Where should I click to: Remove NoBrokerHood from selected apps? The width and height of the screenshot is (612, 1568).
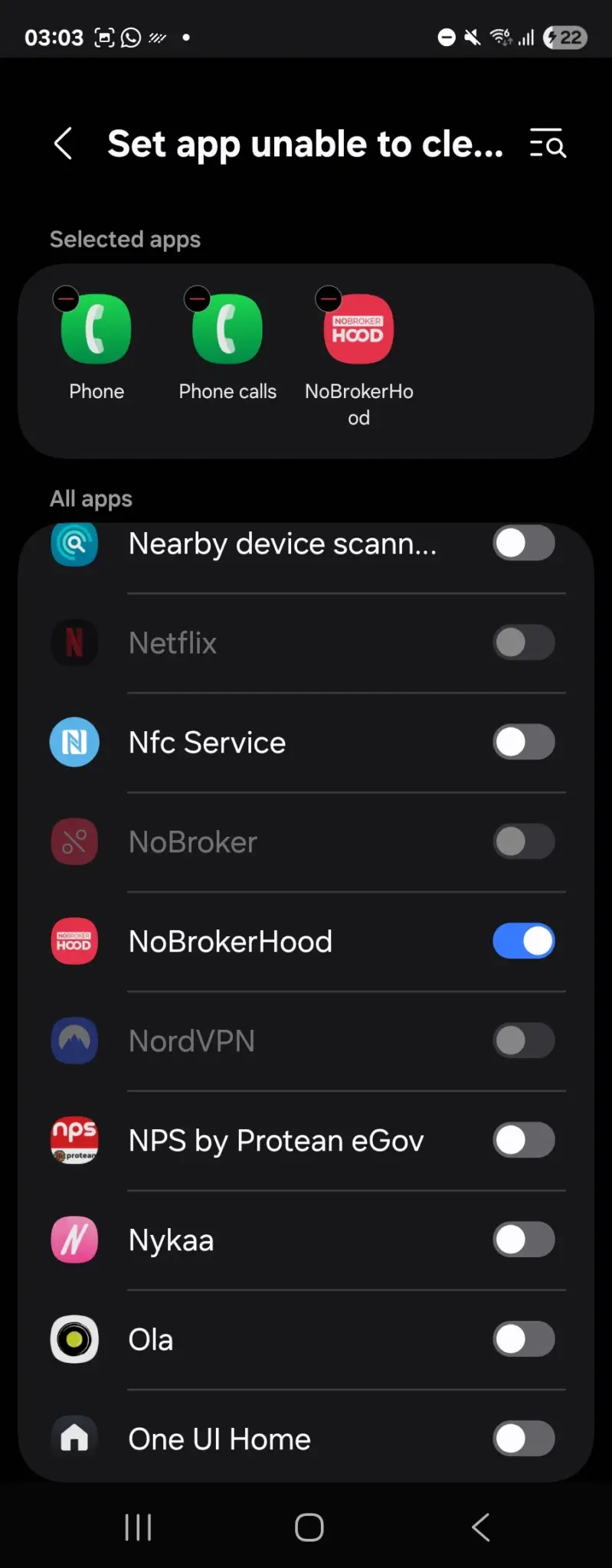(x=329, y=298)
